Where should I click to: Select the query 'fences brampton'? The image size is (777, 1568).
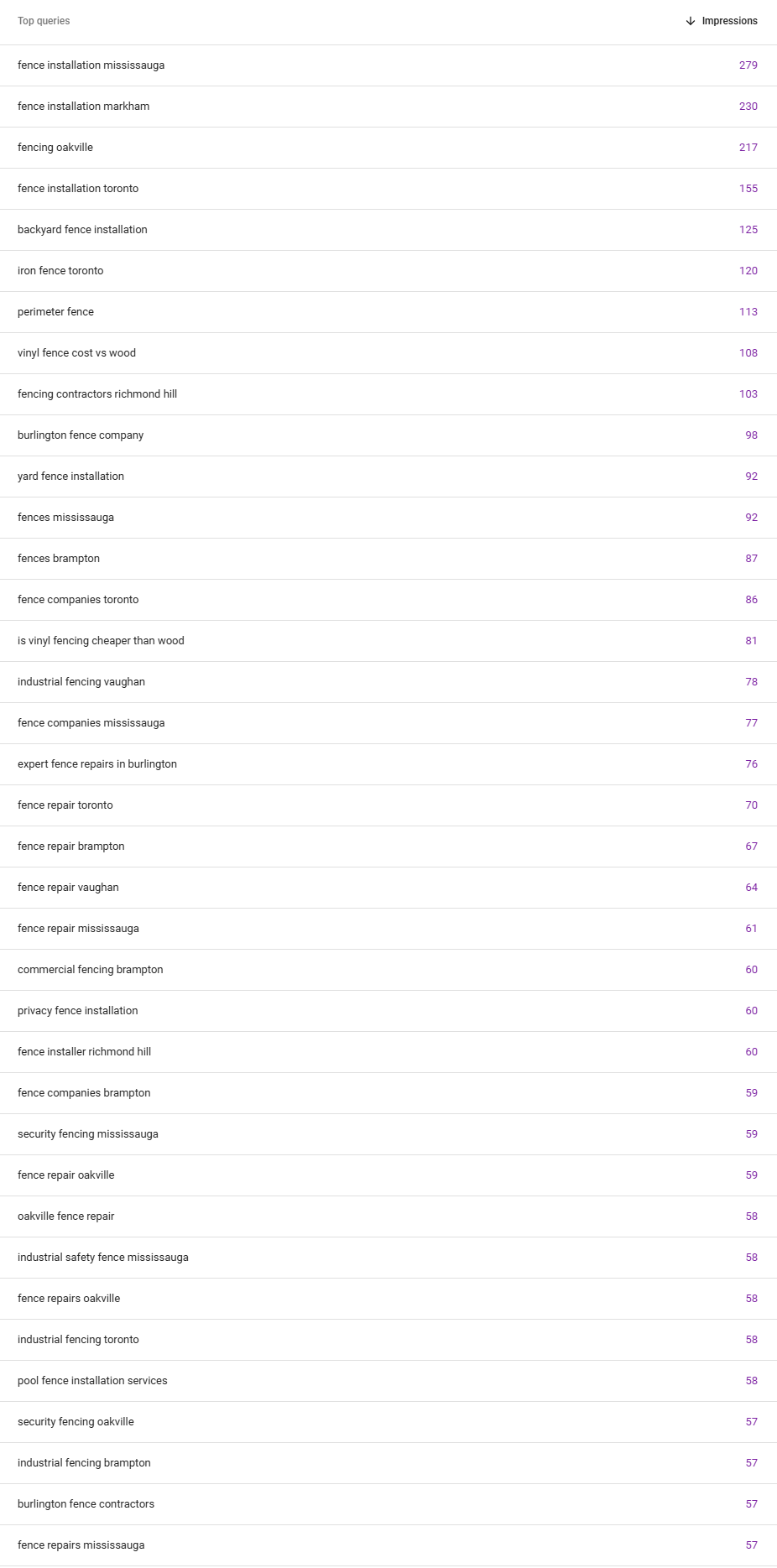(x=59, y=558)
